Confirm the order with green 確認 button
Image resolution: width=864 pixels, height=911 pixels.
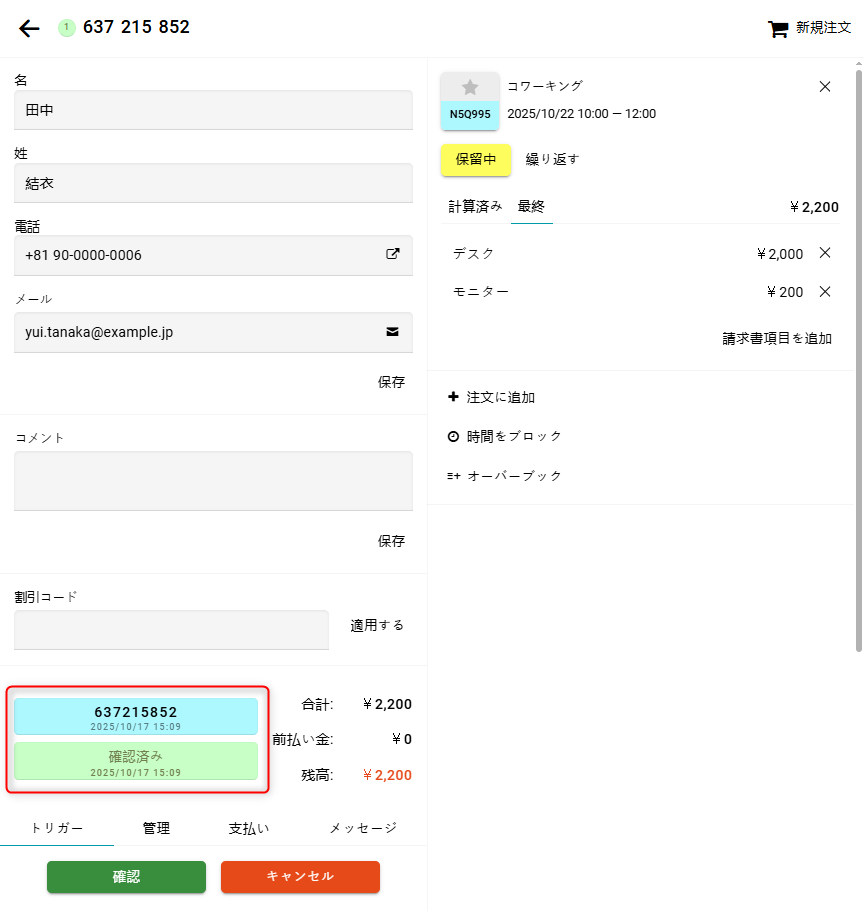(126, 876)
